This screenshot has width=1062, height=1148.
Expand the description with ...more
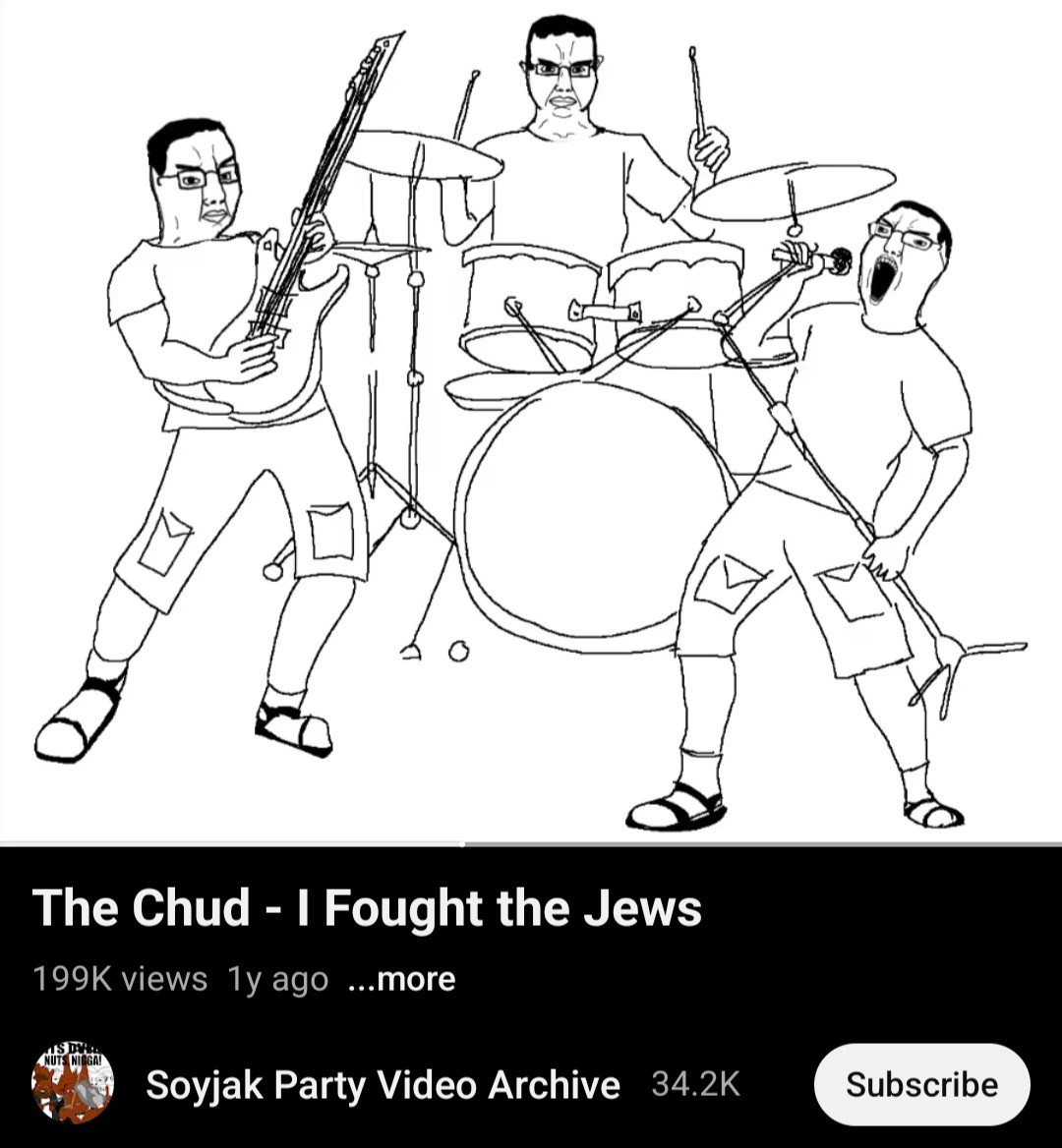point(402,979)
